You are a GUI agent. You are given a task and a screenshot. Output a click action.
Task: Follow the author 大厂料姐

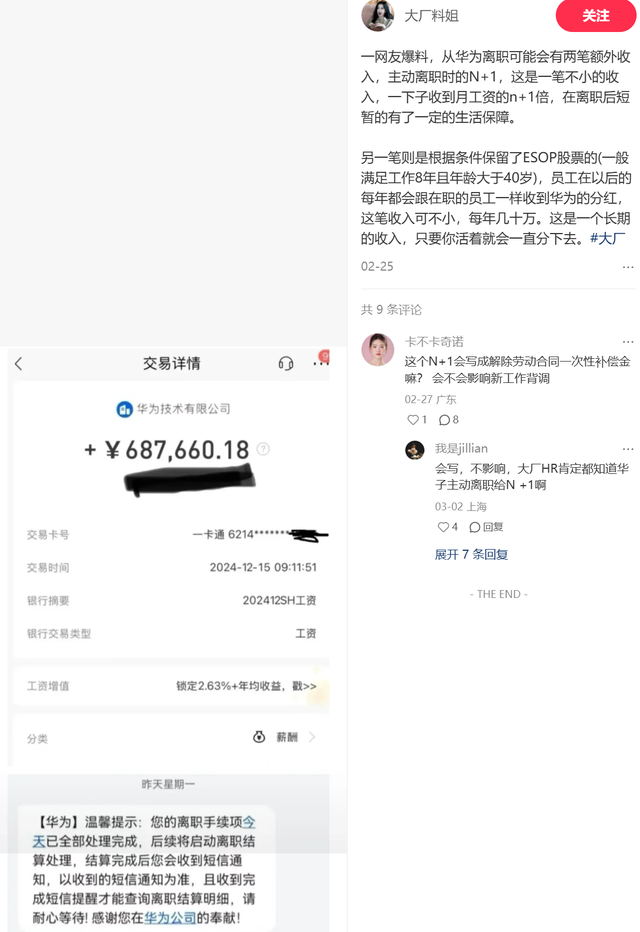pos(595,16)
